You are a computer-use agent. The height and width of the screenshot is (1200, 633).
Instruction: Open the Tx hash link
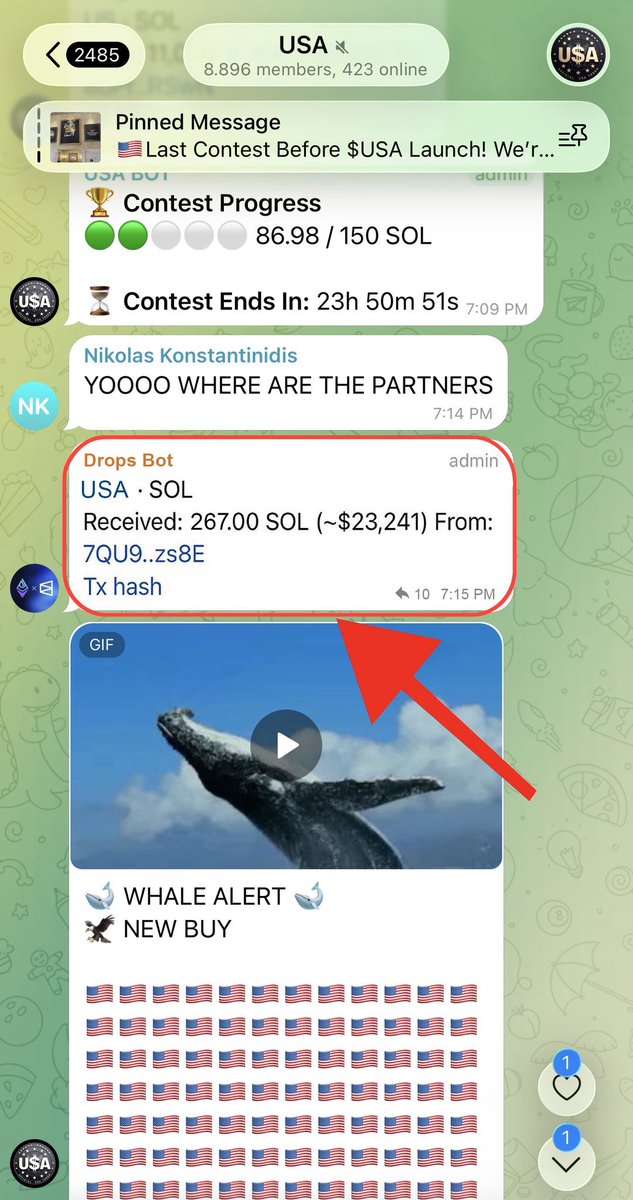pos(122,586)
